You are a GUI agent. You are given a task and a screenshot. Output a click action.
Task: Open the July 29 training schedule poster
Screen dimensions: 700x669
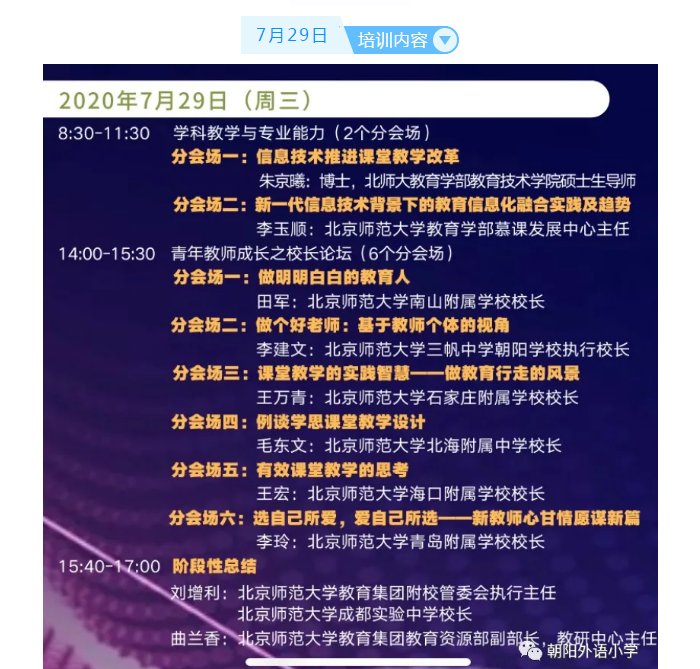350,366
